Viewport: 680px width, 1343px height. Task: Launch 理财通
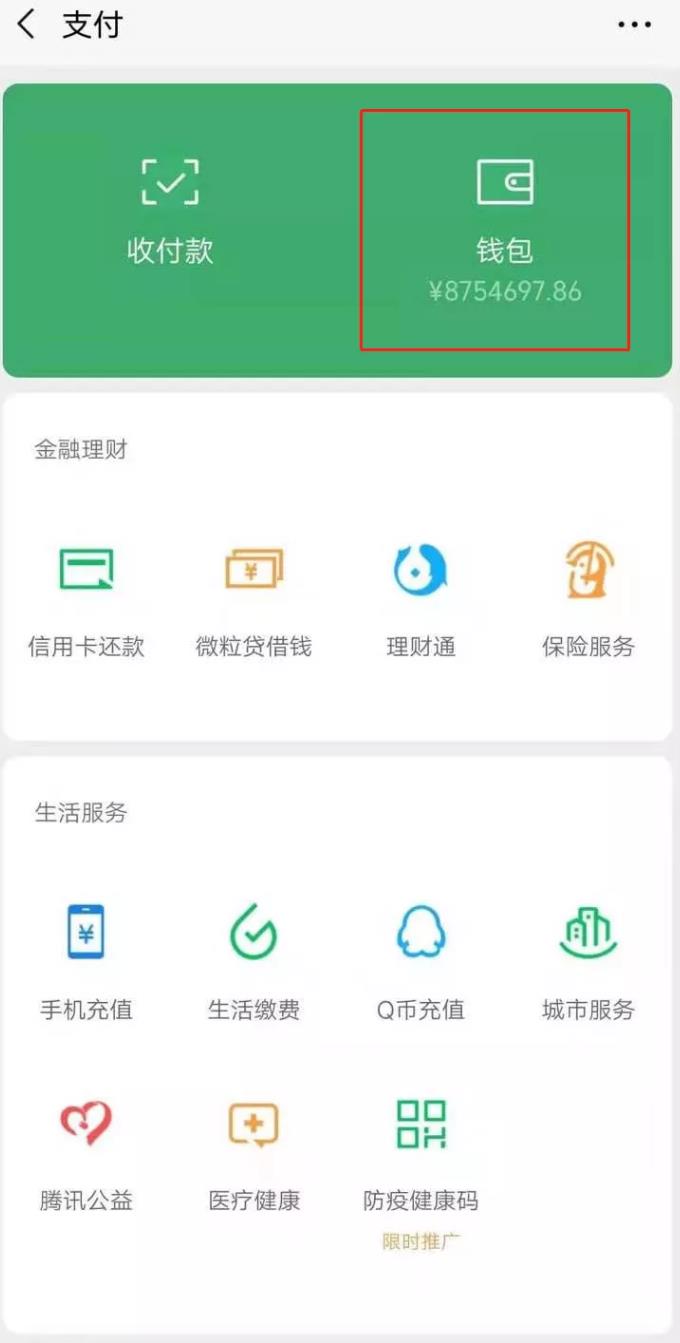(421, 602)
